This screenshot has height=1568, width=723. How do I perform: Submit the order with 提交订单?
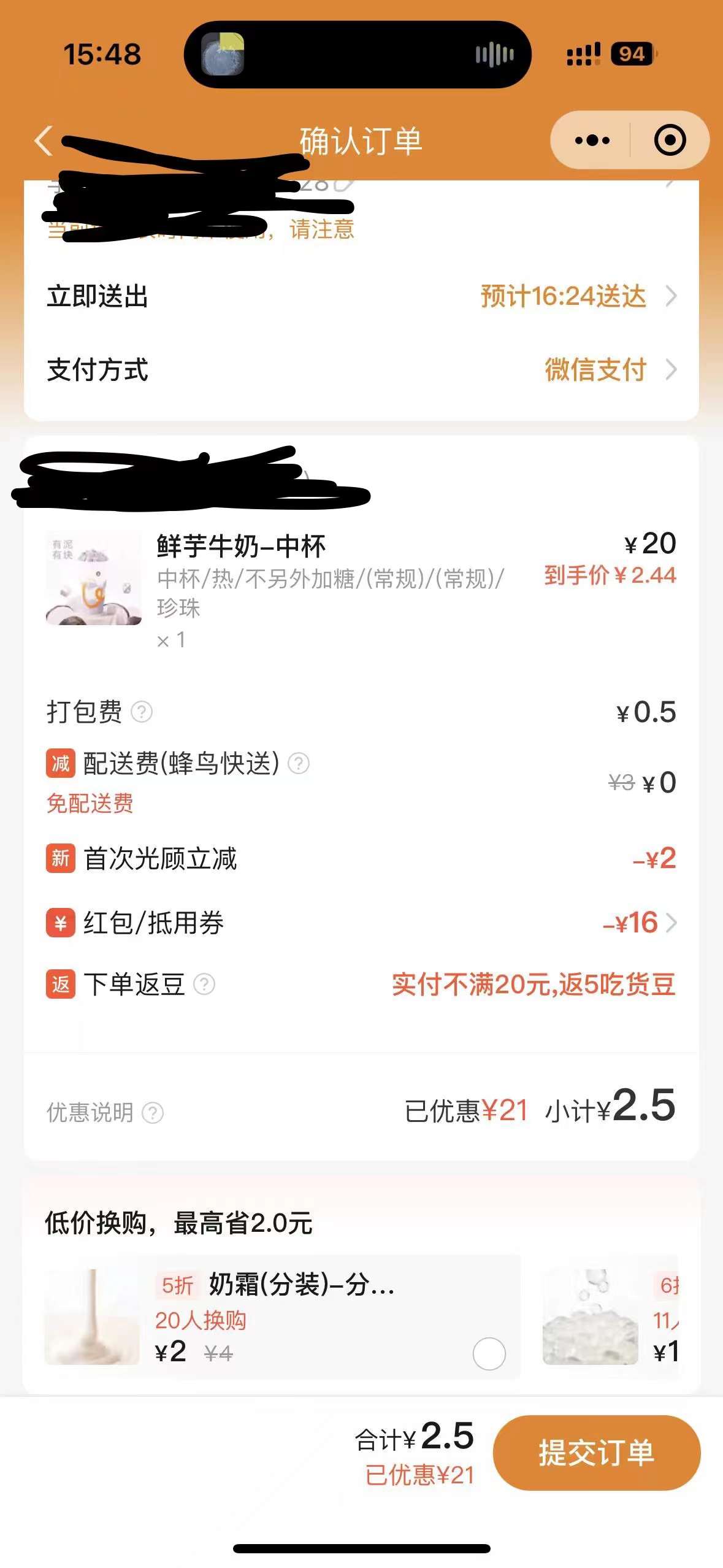pos(596,1453)
